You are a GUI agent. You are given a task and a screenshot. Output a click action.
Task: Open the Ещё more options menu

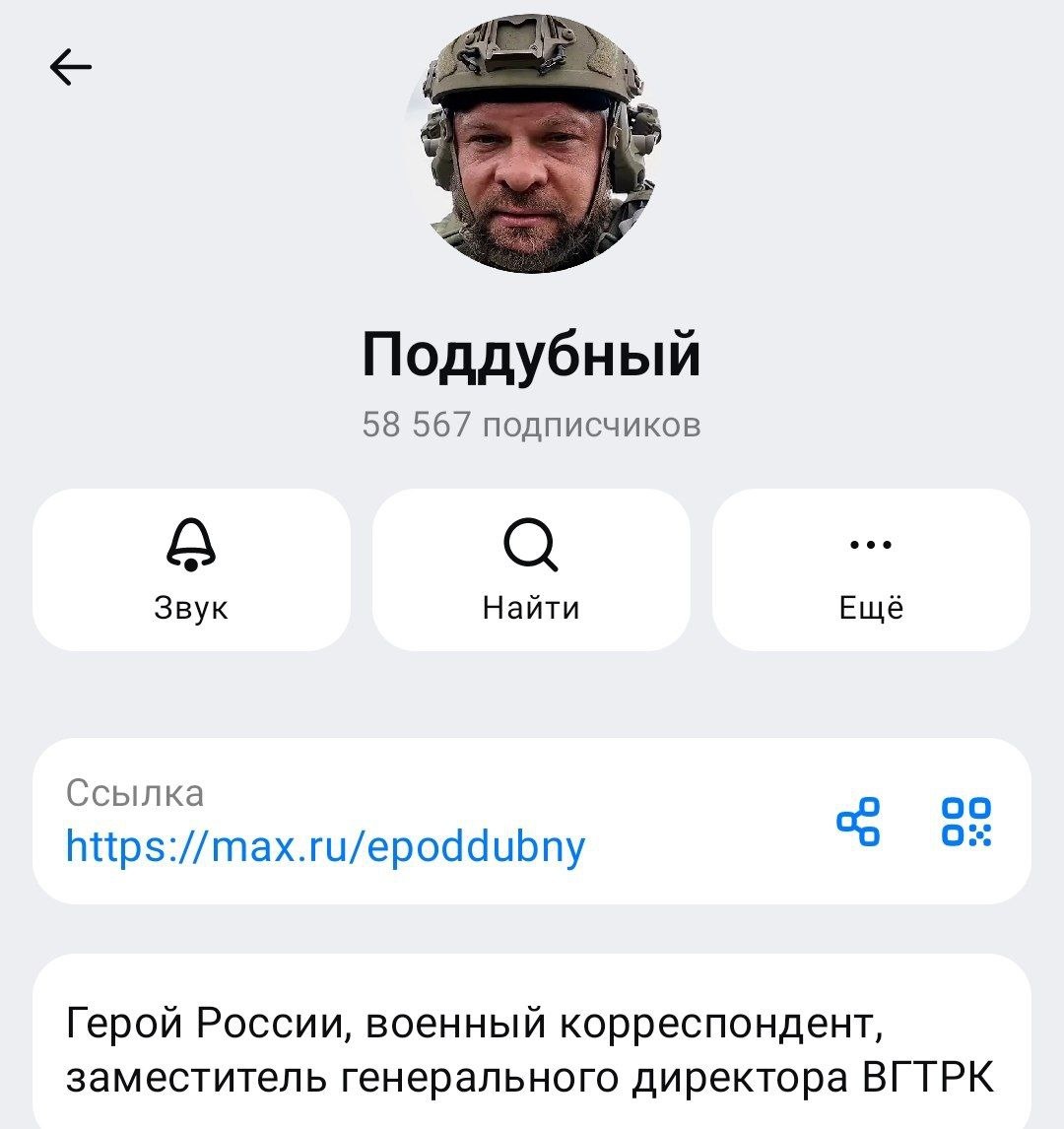[871, 569]
